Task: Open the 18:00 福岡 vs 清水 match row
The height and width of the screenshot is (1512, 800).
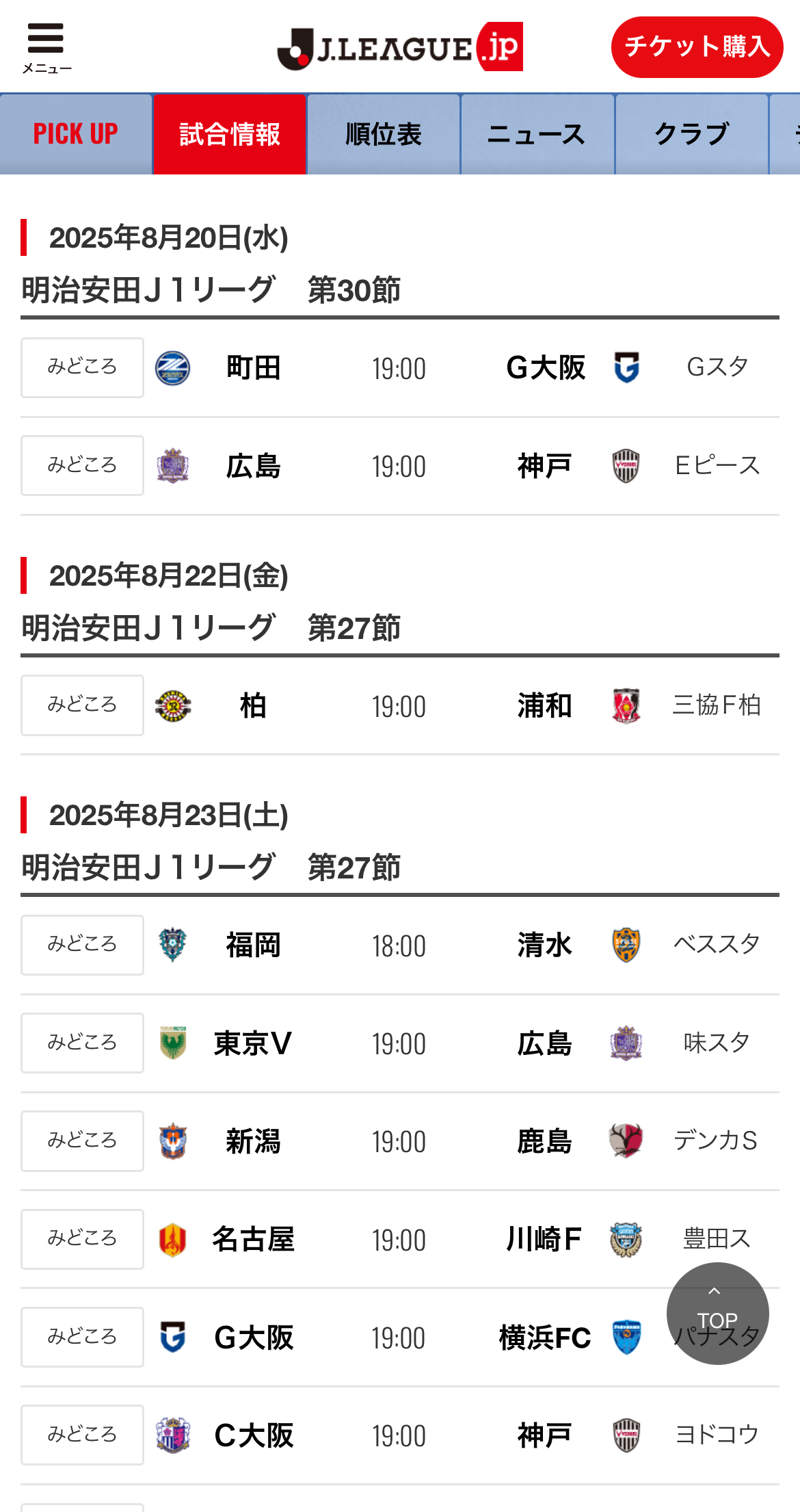Action: (400, 945)
